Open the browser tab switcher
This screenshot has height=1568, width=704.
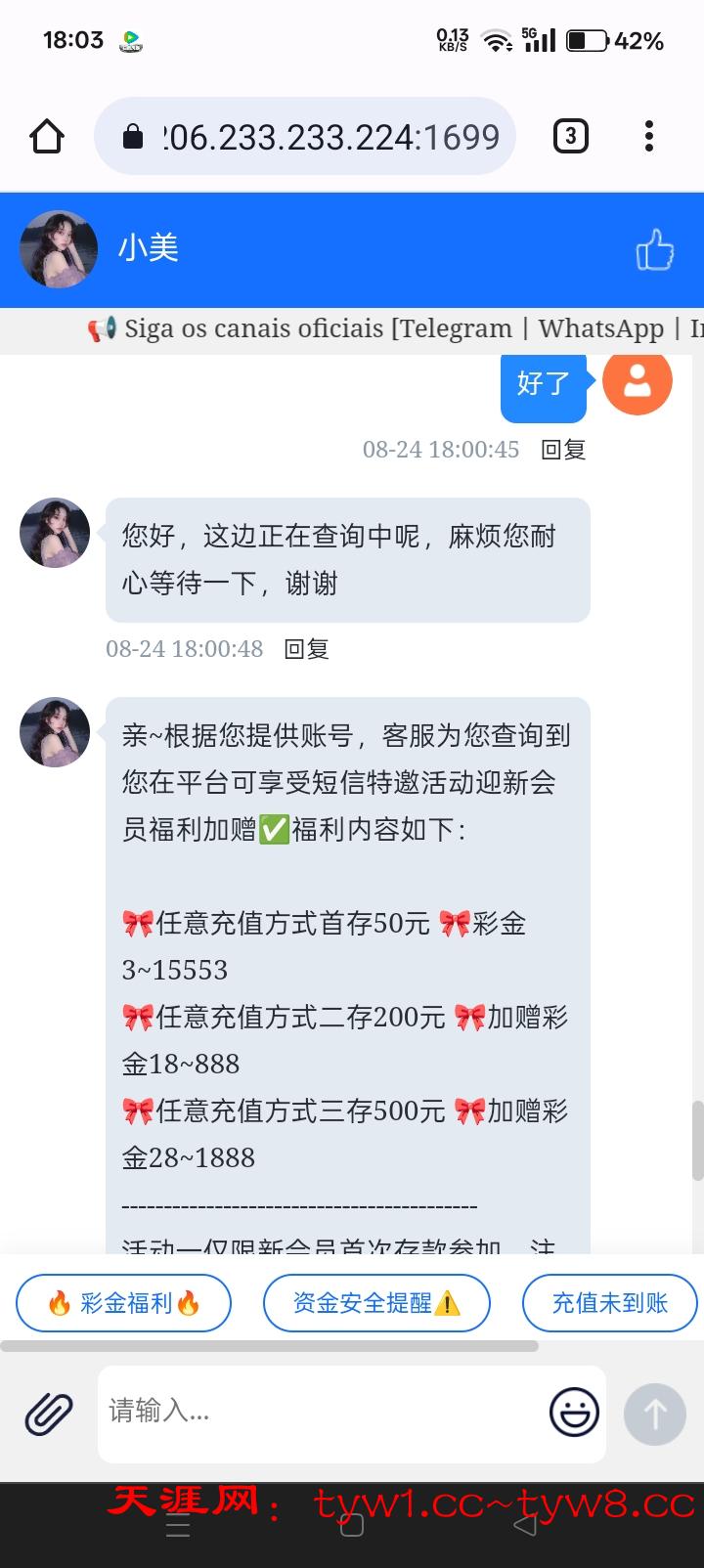(571, 136)
